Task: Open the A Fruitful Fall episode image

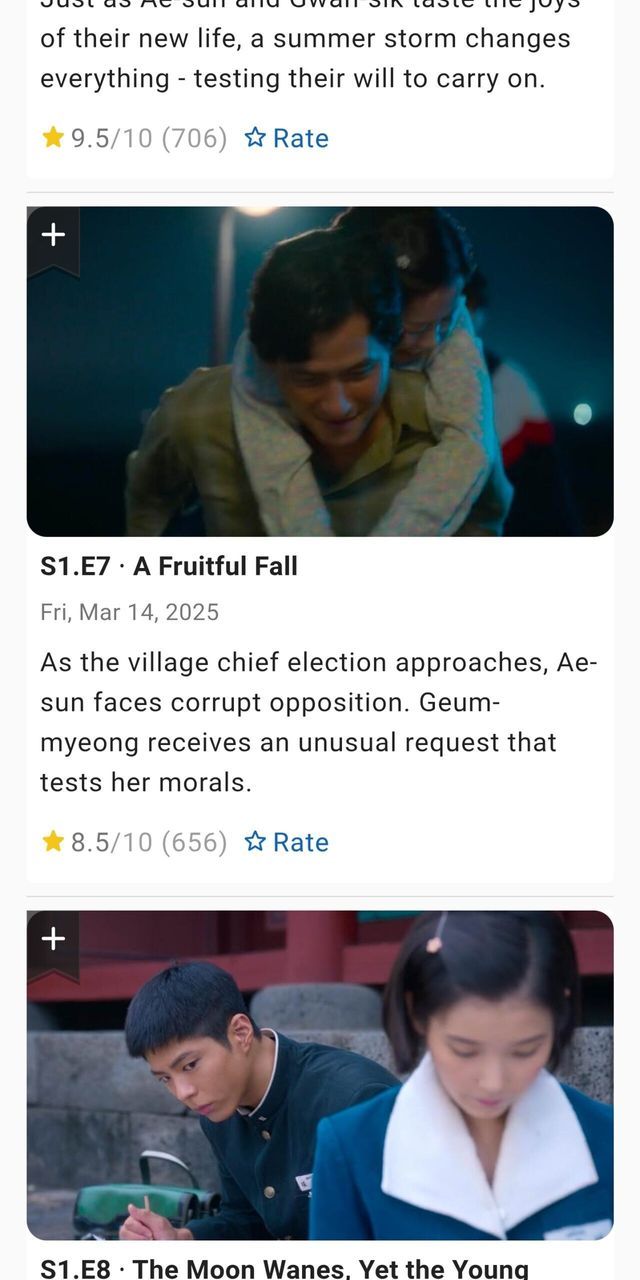Action: click(320, 371)
